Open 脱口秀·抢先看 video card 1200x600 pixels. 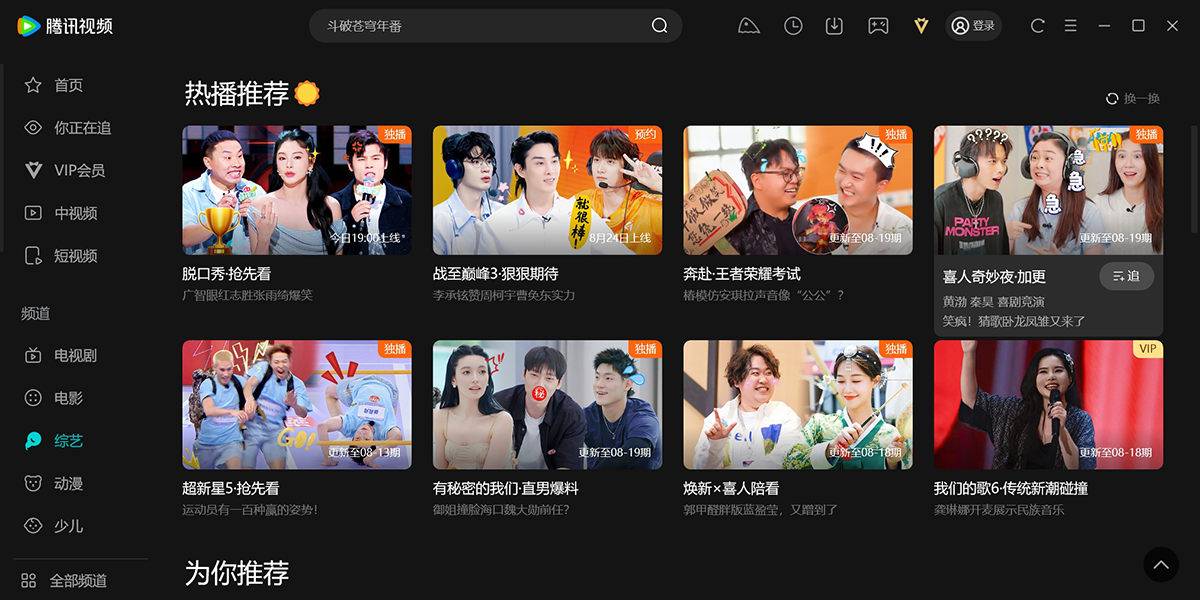click(x=297, y=190)
